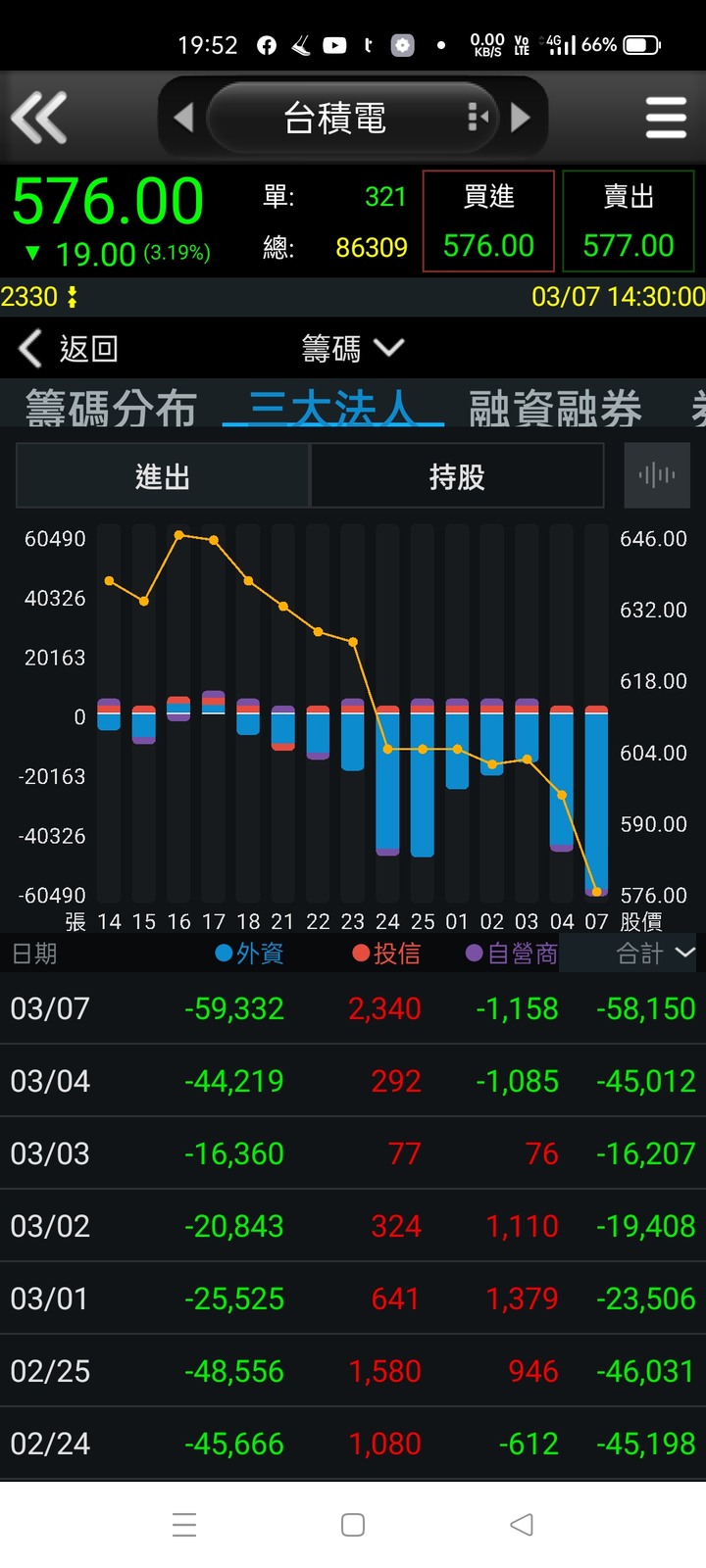This screenshot has height=1568, width=706.
Task: Switch to the 融資融券 tab
Action: (555, 409)
